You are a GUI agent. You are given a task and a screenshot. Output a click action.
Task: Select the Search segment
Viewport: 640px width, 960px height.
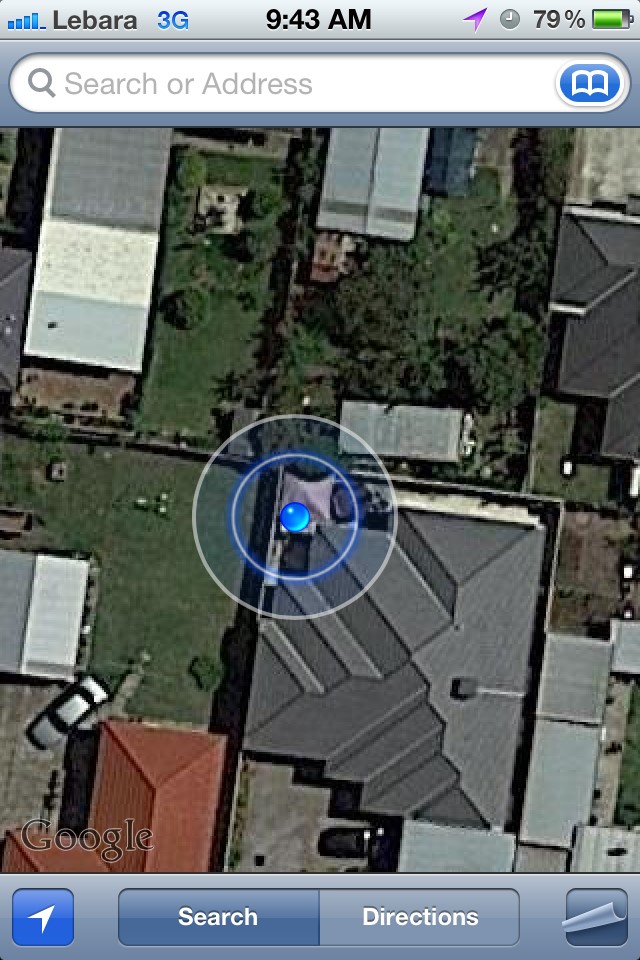click(x=218, y=917)
